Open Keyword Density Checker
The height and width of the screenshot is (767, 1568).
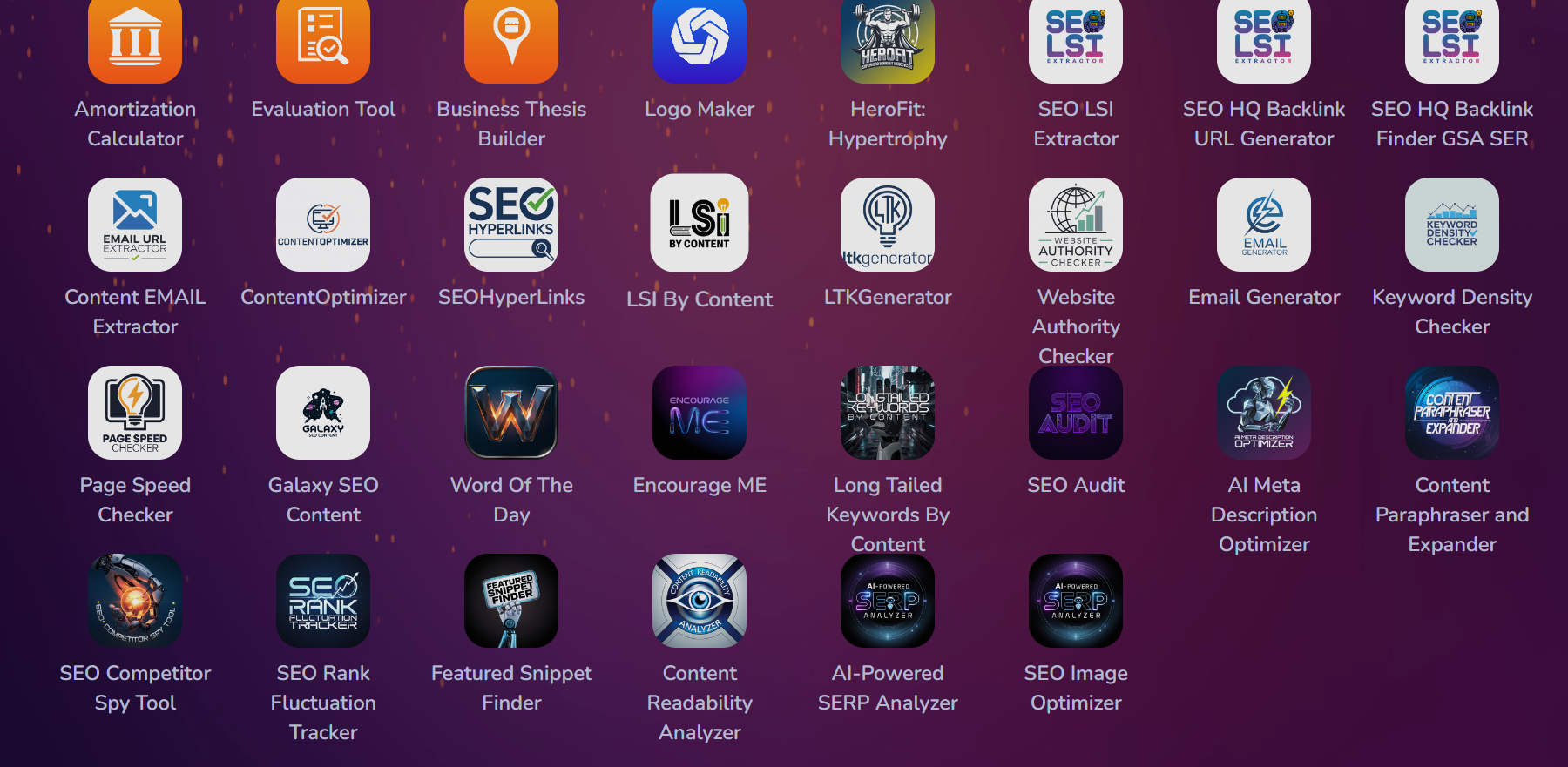click(1452, 225)
